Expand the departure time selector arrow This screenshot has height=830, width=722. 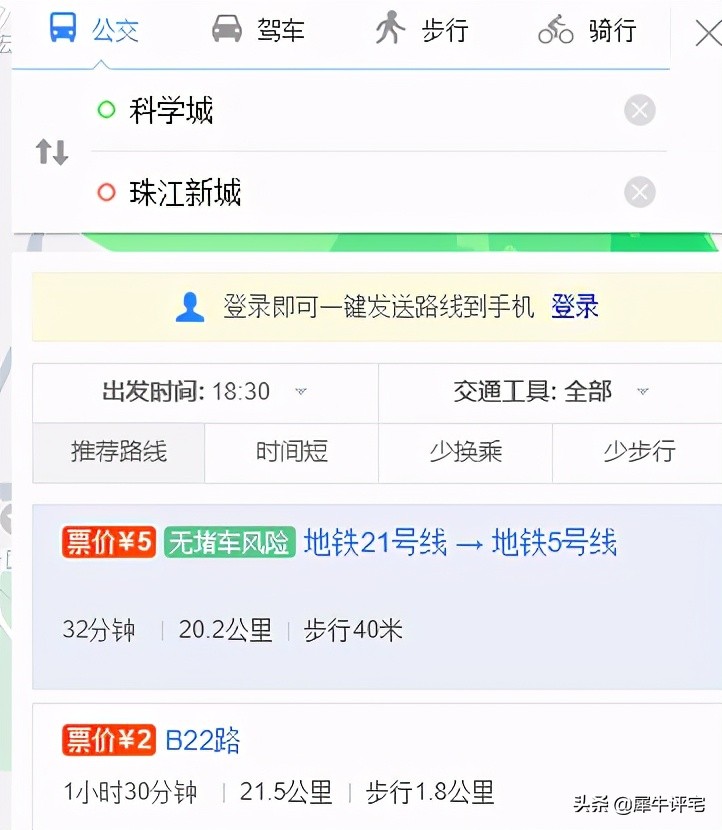click(x=301, y=393)
